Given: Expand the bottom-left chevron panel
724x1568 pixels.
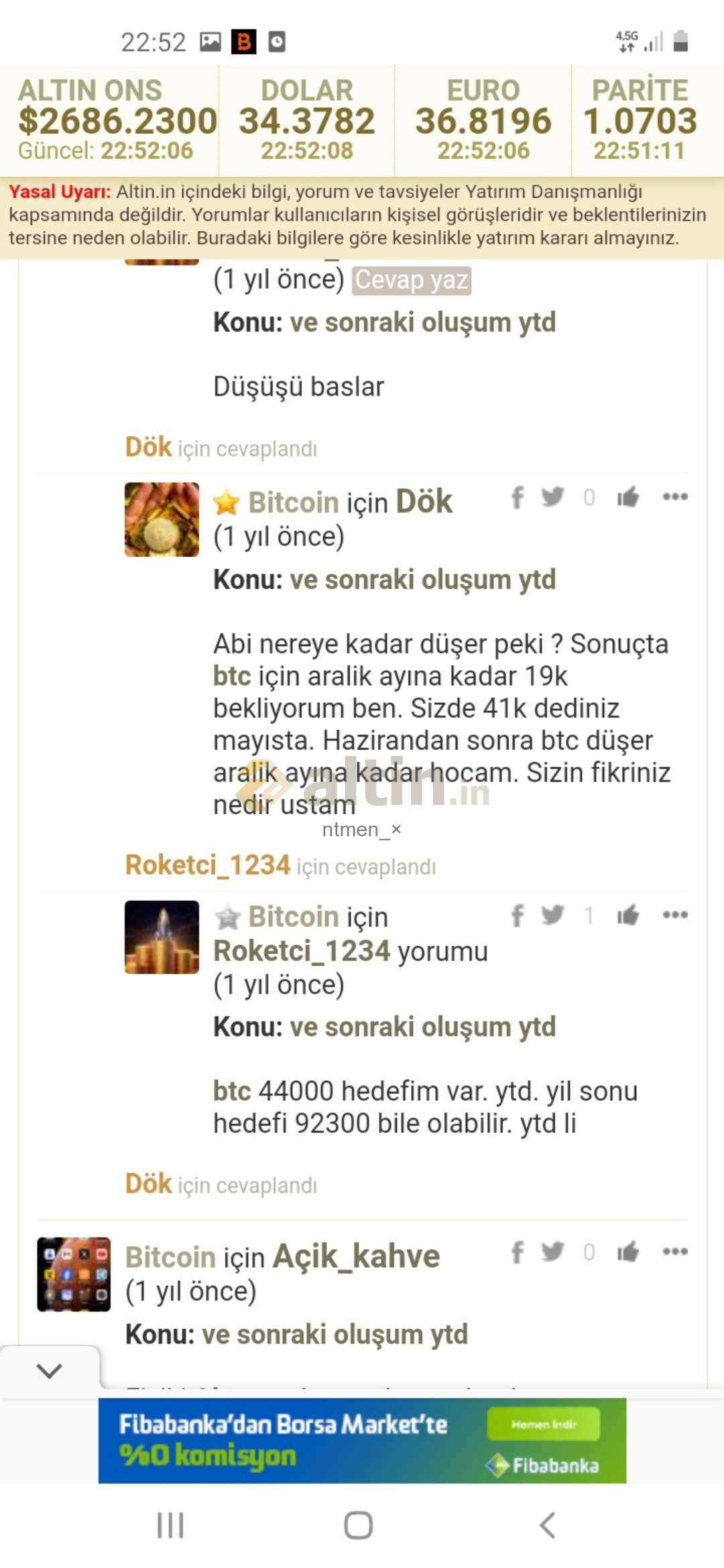Looking at the screenshot, I should [50, 1370].
